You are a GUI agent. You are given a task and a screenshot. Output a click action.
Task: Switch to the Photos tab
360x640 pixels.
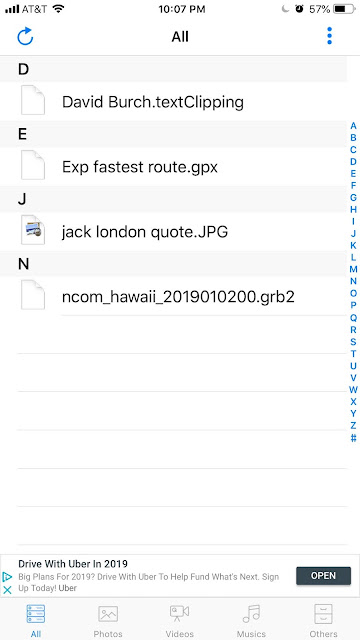(x=108, y=620)
